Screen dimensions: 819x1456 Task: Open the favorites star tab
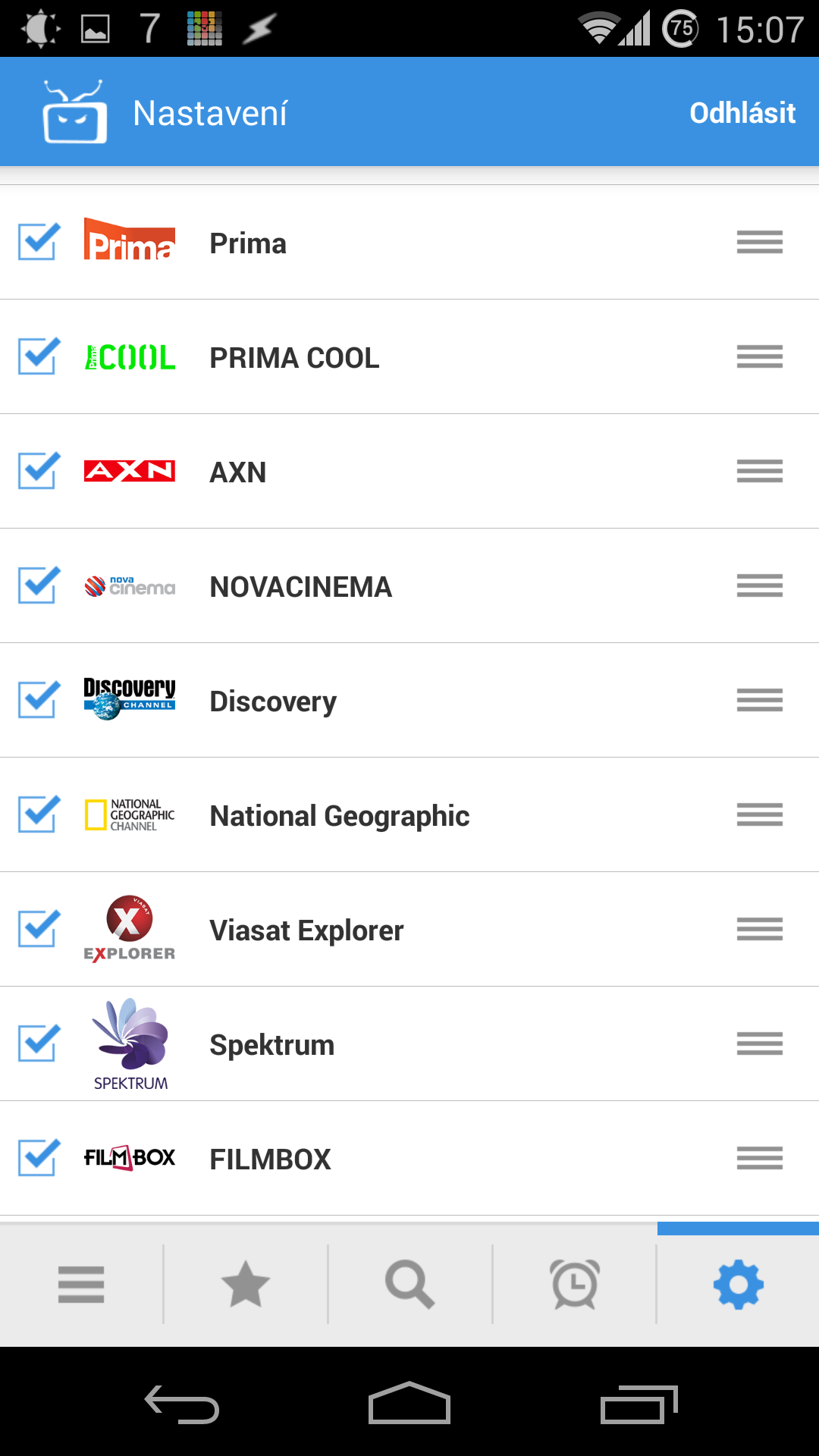point(246,1285)
